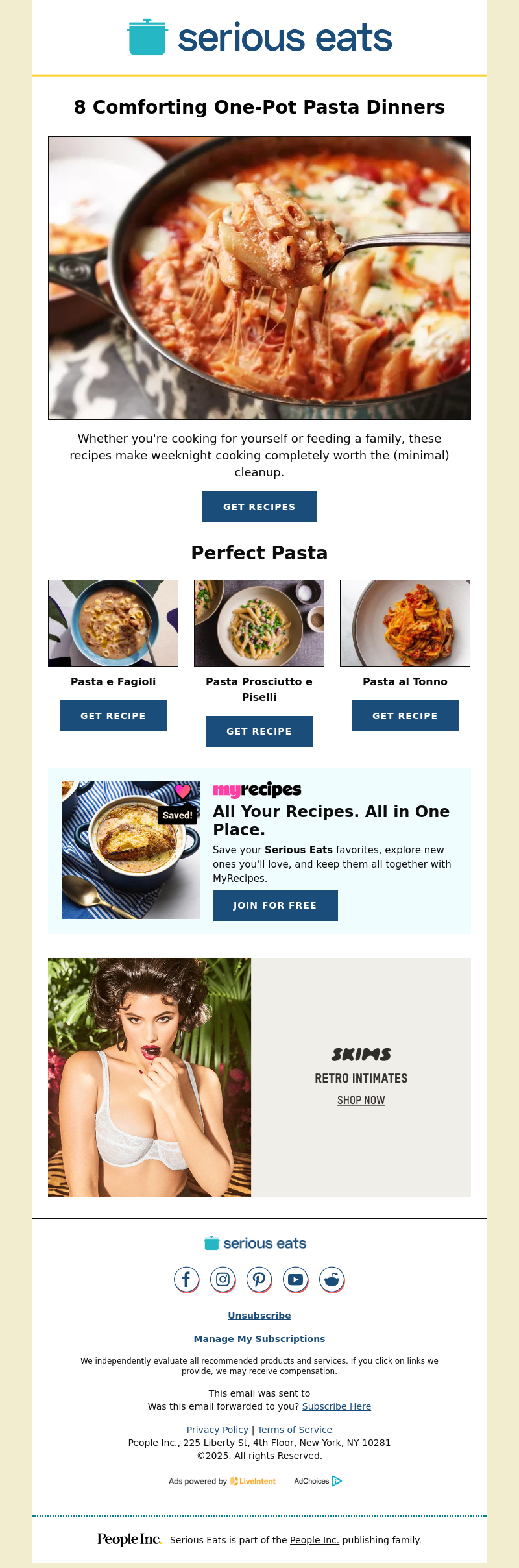Get the Pasta Prosciutto e Piselli recipe

(259, 731)
